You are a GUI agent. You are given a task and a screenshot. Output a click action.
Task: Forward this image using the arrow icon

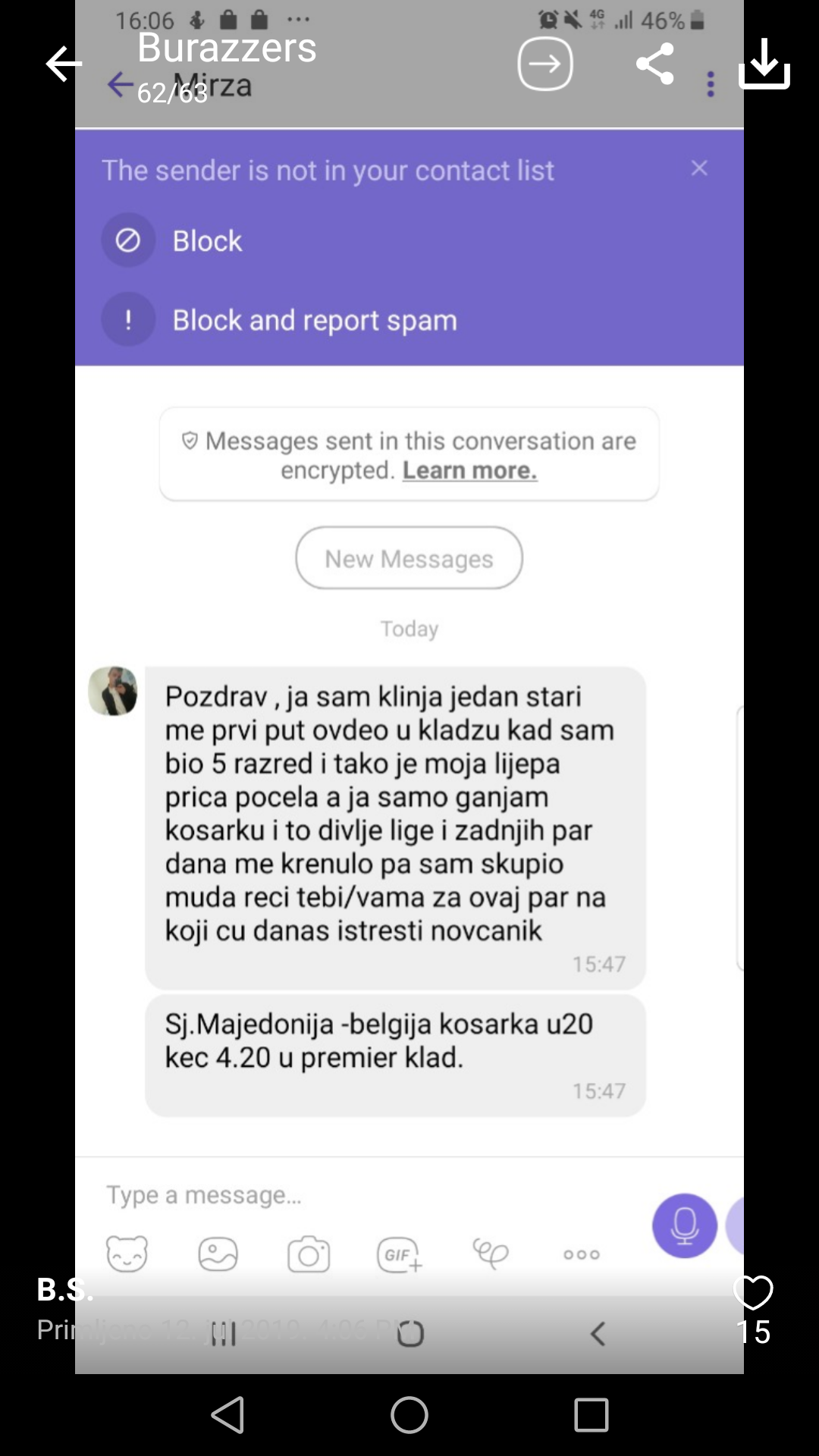tap(544, 64)
